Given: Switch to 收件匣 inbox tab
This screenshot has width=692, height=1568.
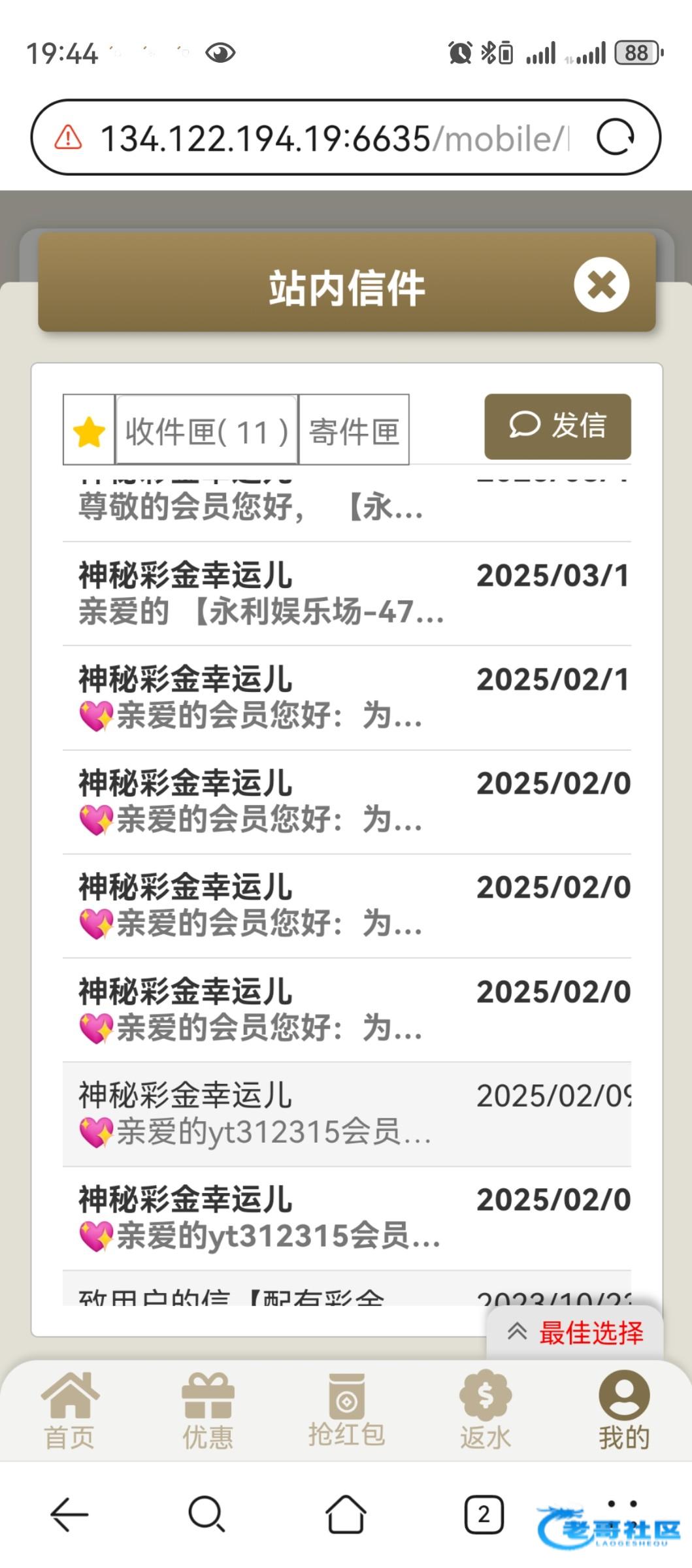Looking at the screenshot, I should (x=206, y=431).
